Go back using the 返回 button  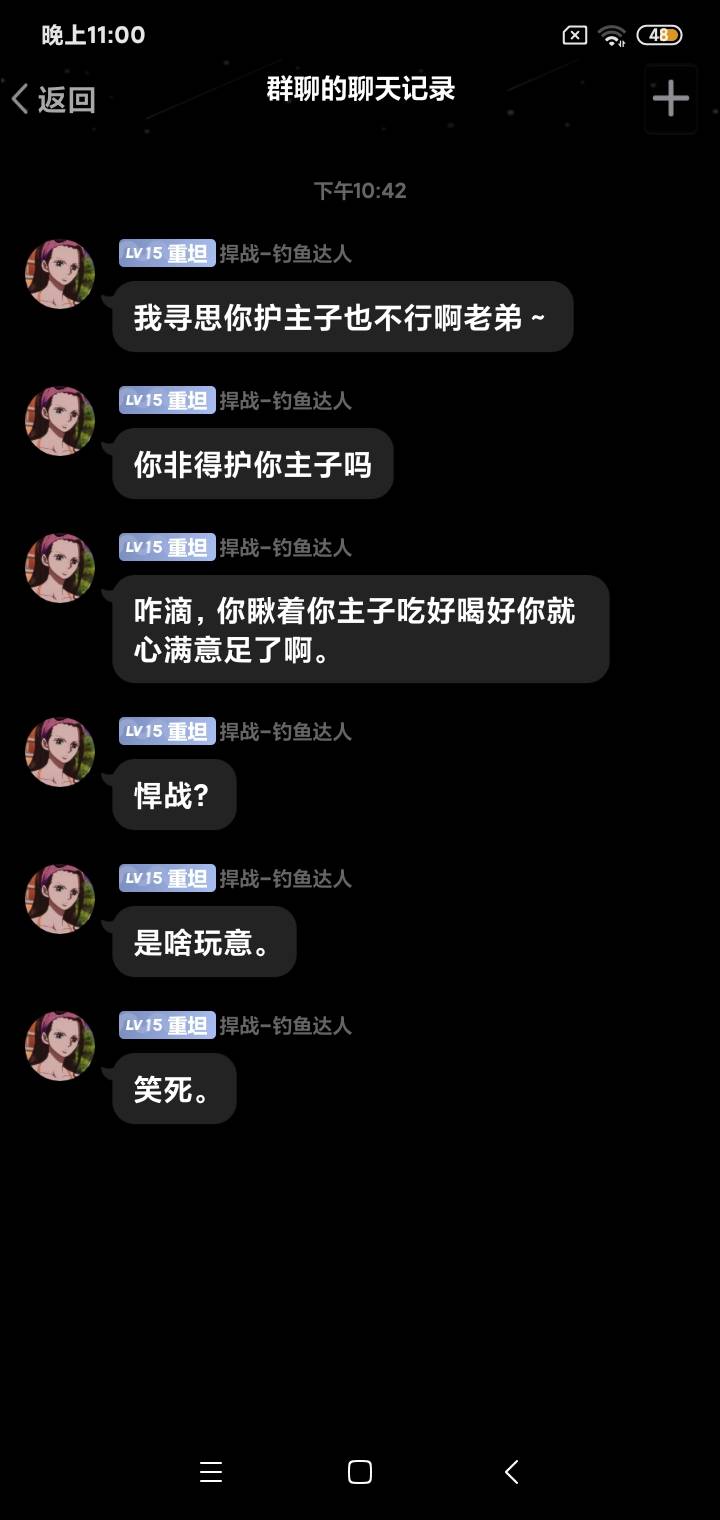[54, 99]
